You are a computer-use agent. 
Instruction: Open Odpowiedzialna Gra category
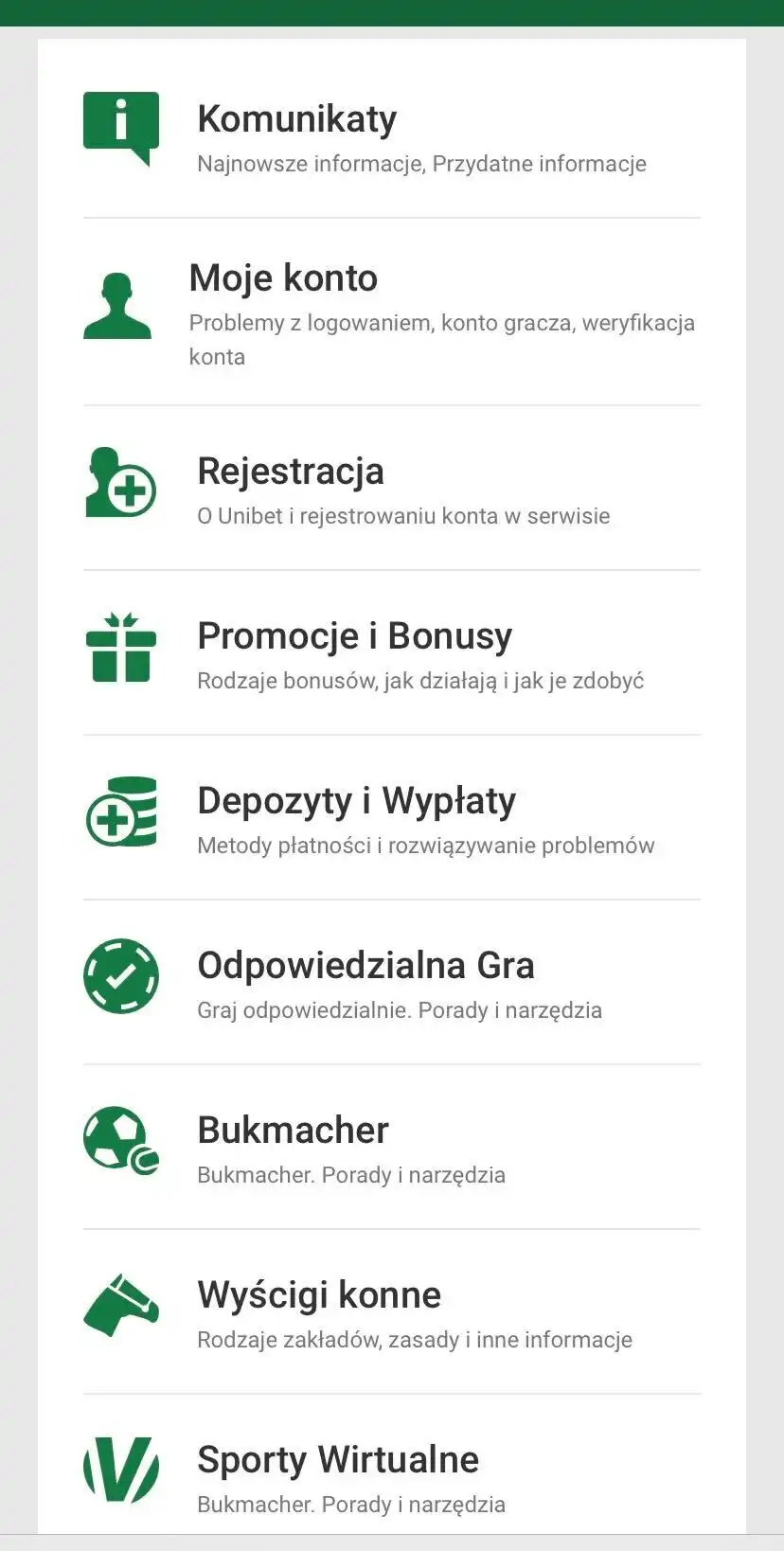click(365, 966)
